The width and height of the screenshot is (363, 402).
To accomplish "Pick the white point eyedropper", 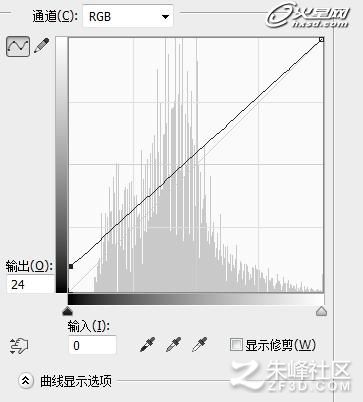I will click(200, 345).
